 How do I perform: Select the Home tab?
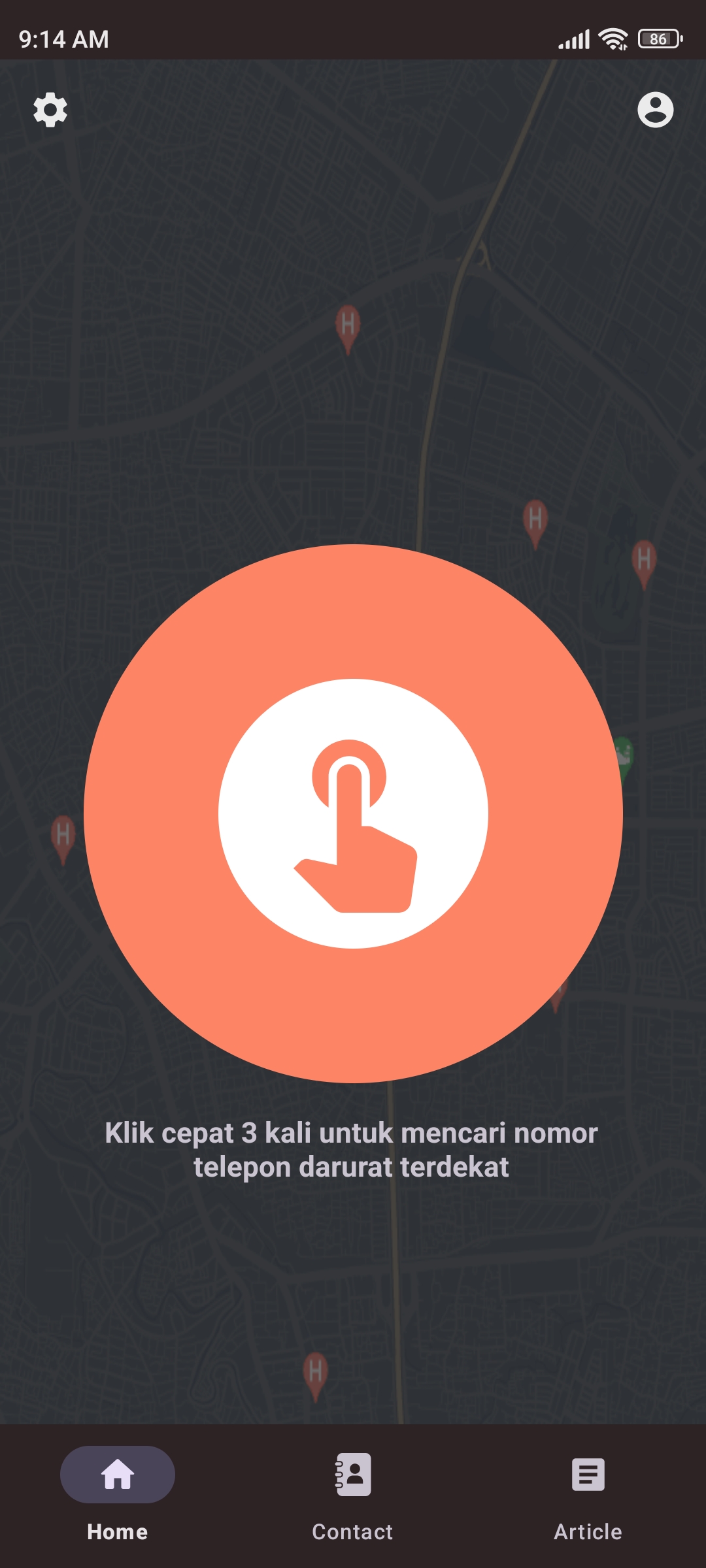118,1493
